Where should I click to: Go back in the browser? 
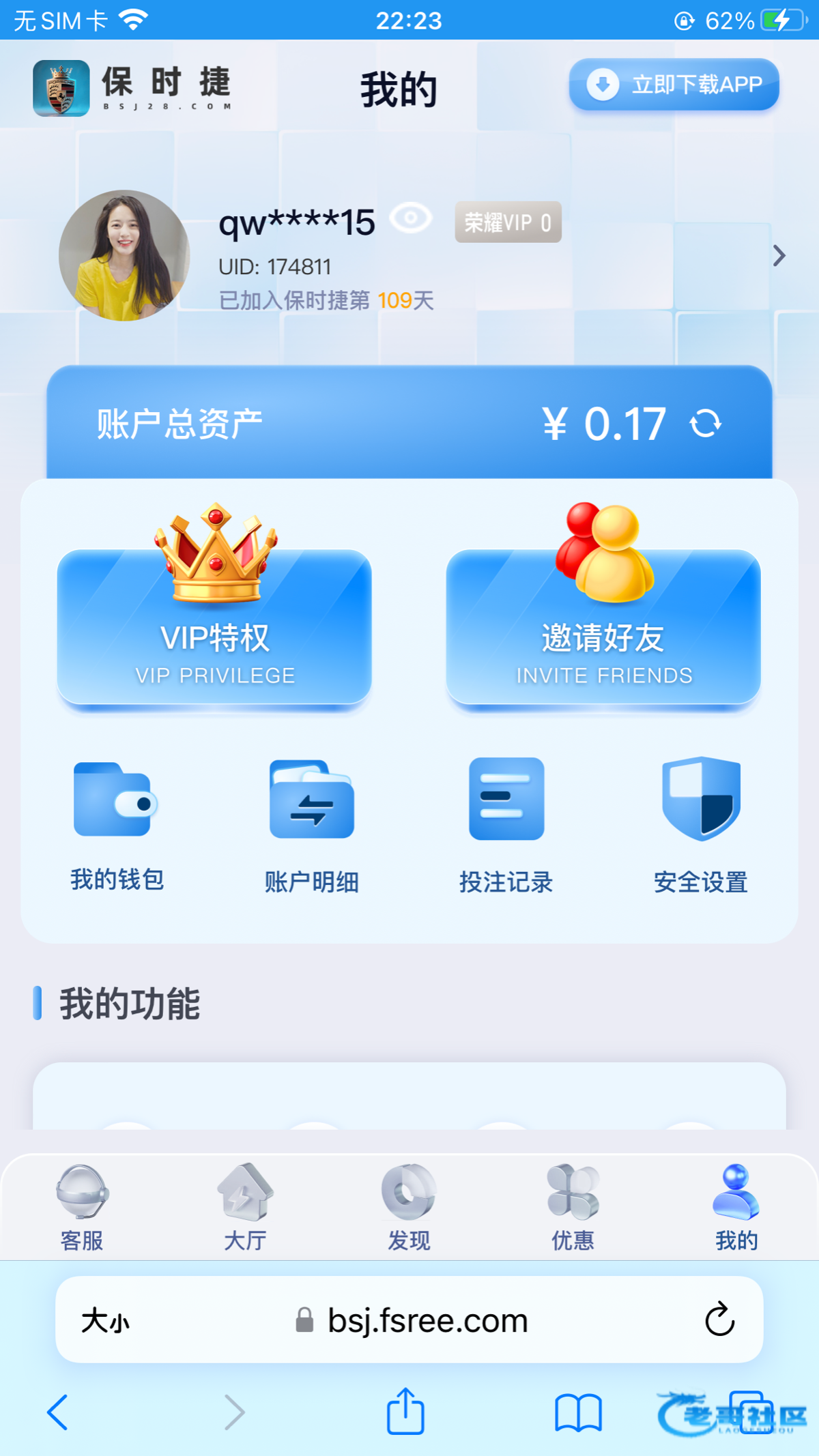tap(58, 1412)
